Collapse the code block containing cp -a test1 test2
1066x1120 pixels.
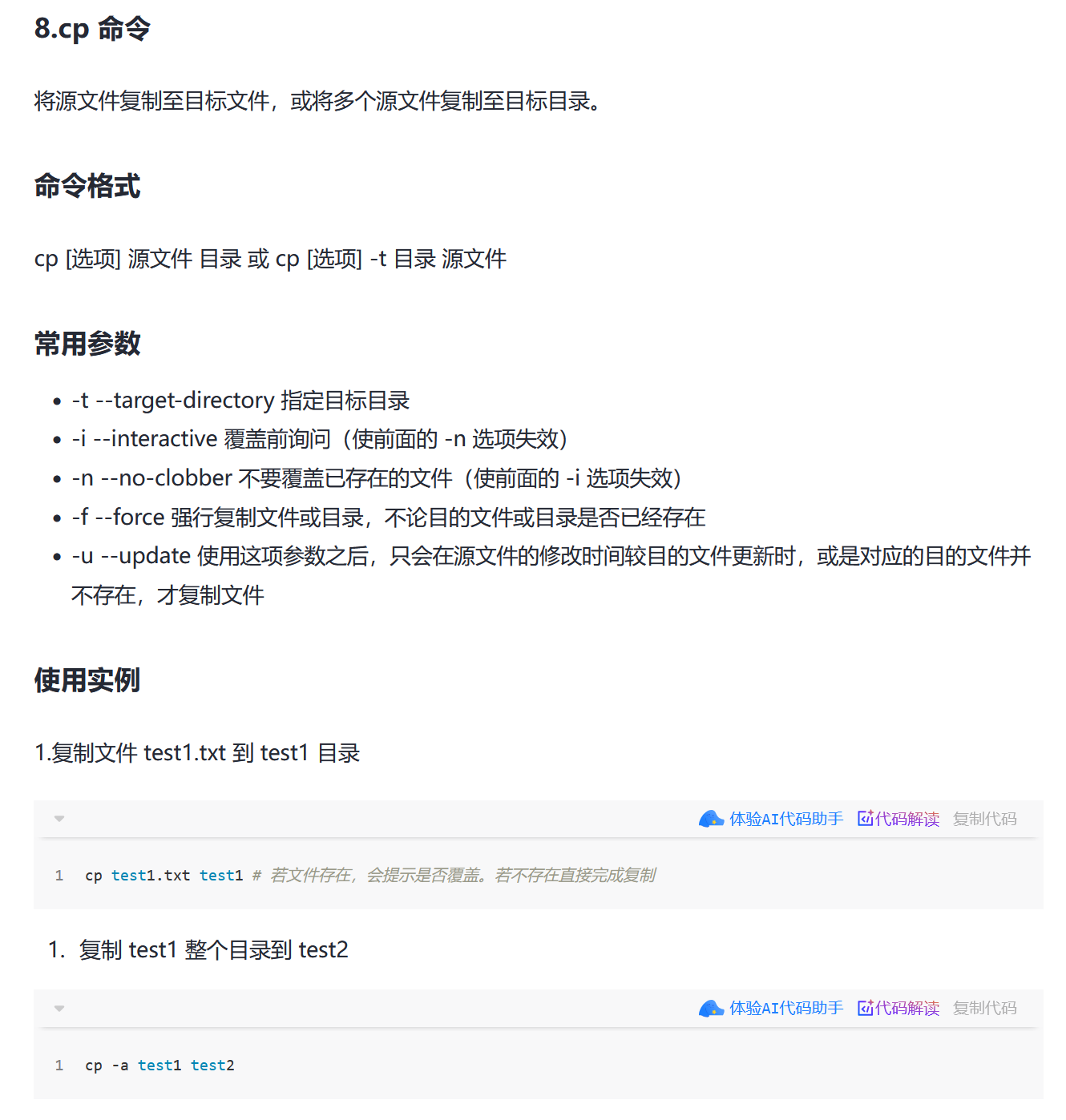tap(59, 1009)
